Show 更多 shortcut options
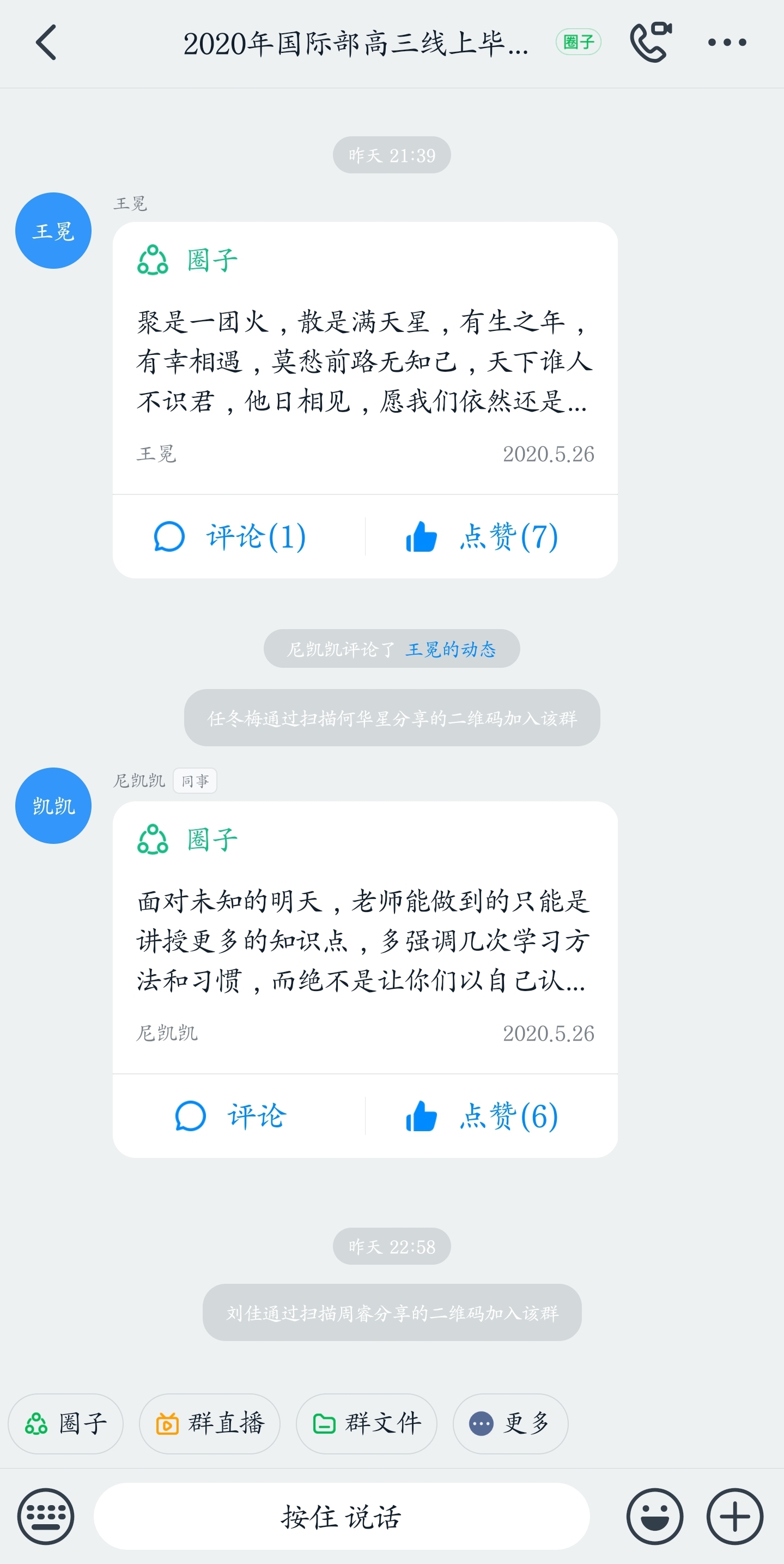This screenshot has height=1564, width=784. tap(510, 1423)
